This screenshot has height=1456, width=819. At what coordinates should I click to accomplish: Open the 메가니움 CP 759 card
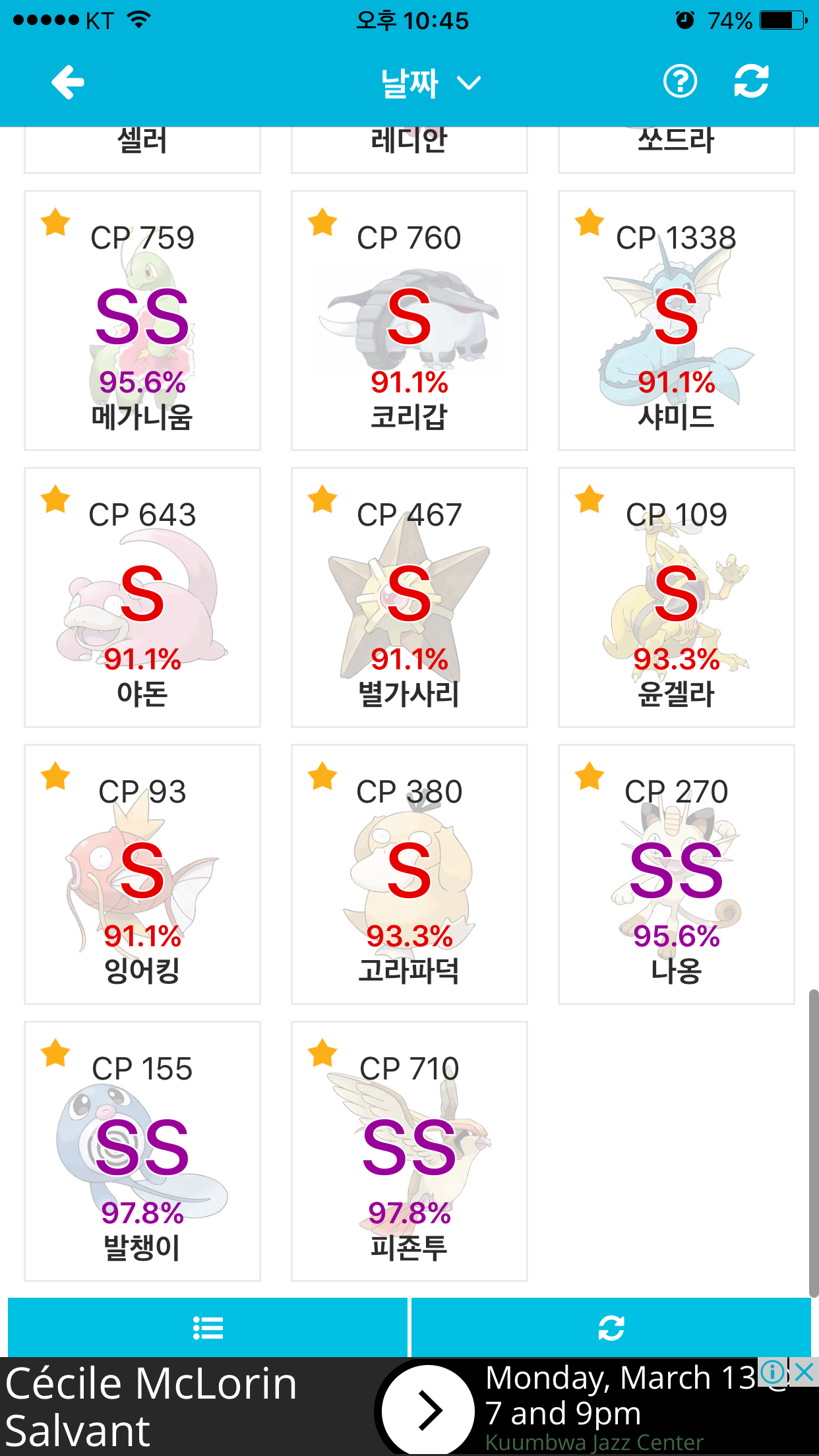click(142, 320)
